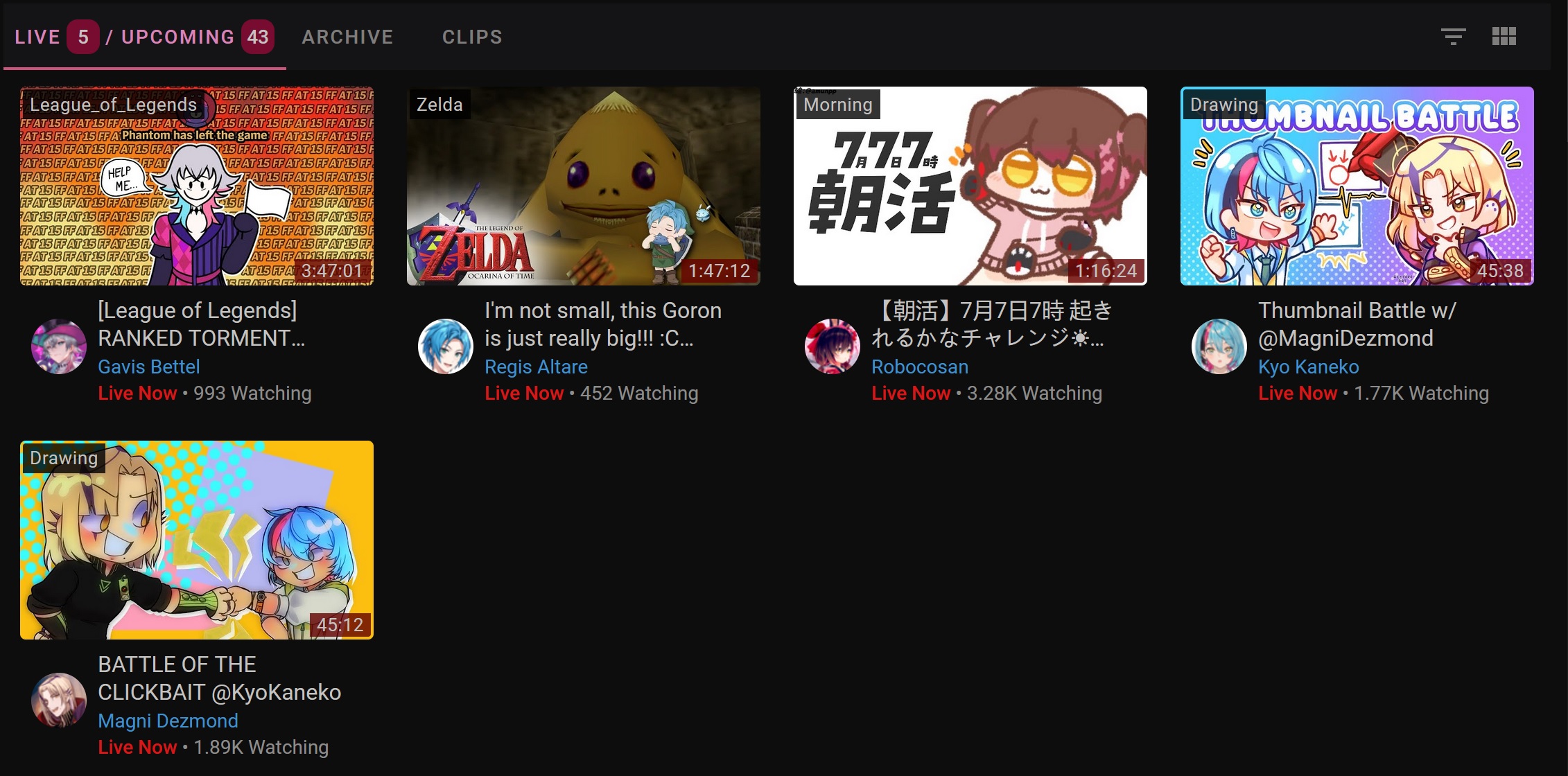The width and height of the screenshot is (1568, 776).
Task: Switch to the Clips tab
Action: pos(472,37)
